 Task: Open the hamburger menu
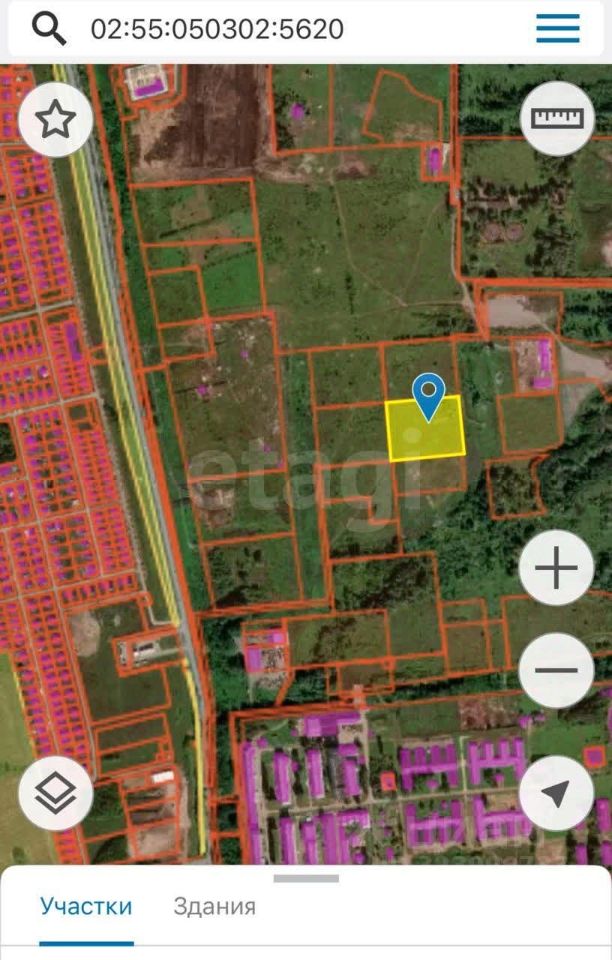[x=558, y=28]
